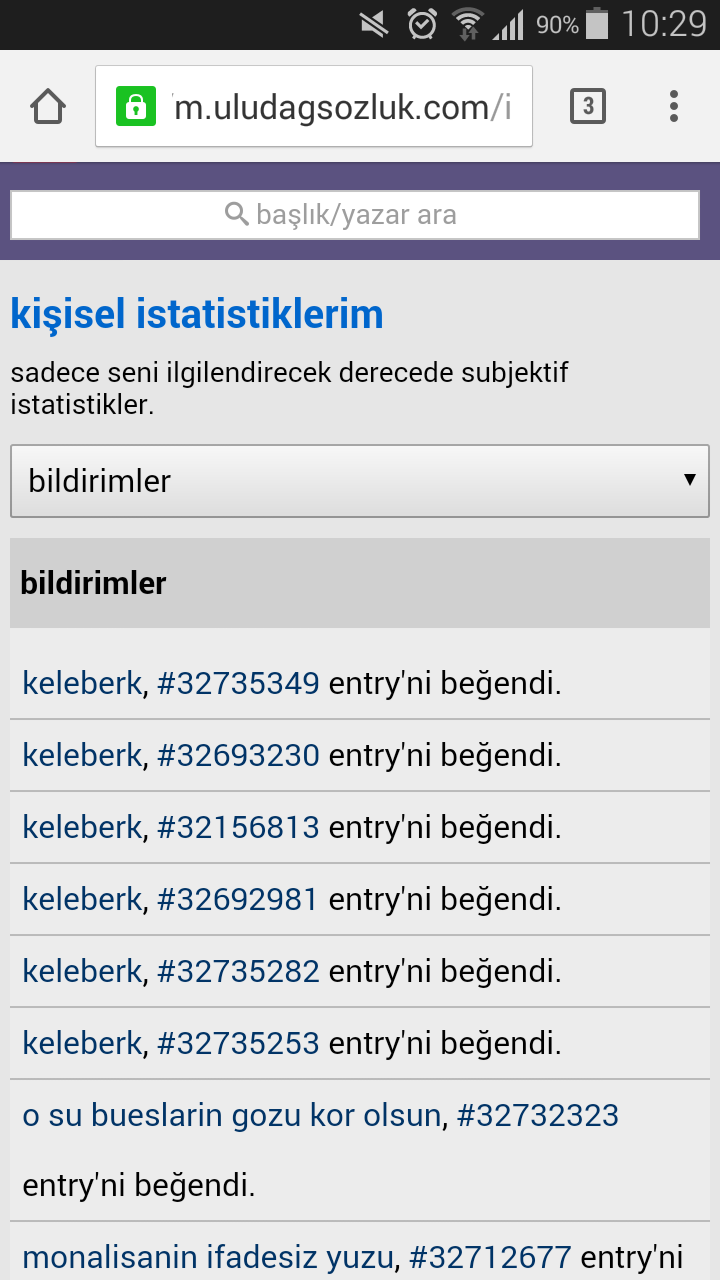720x1280 pixels.
Task: Open entry #32735282
Action: (238, 972)
